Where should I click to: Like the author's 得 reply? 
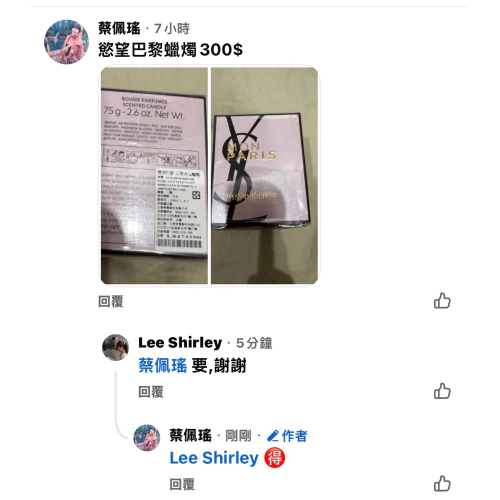point(442,483)
